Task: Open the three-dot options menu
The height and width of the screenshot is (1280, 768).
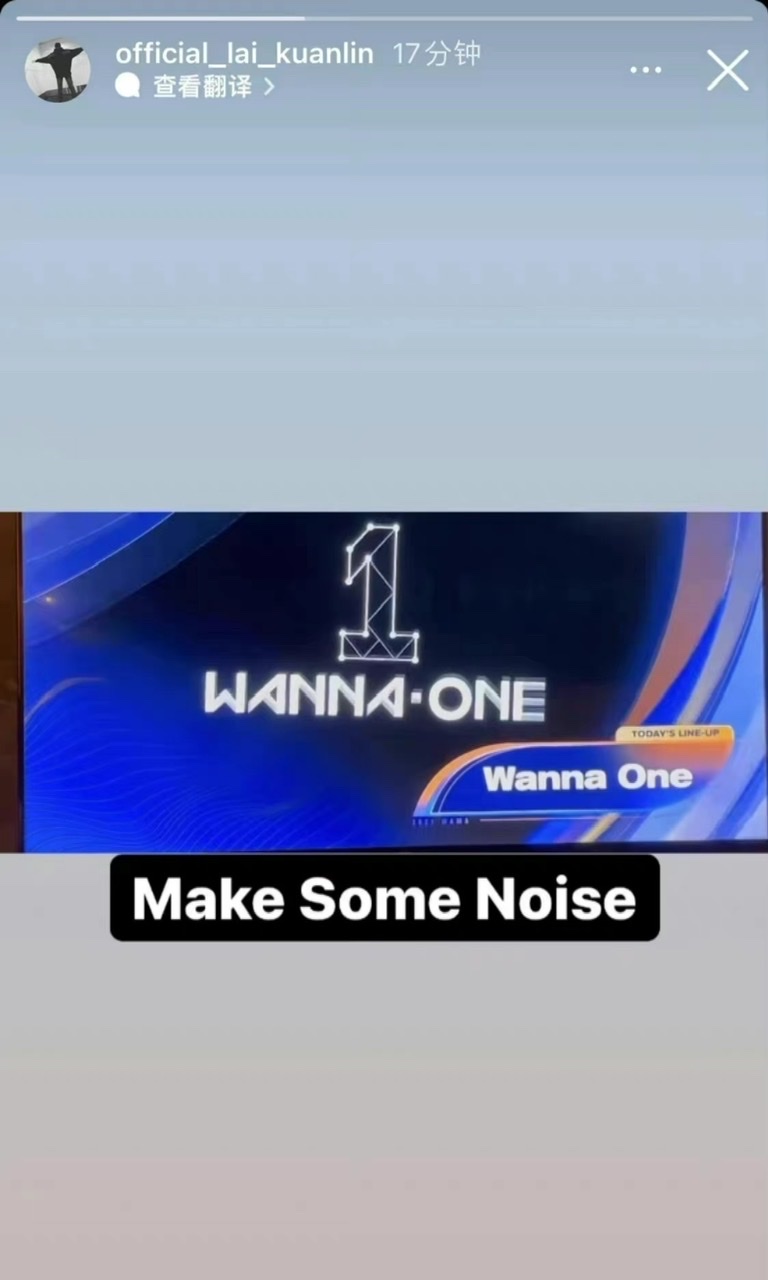Action: pyautogui.click(x=646, y=71)
